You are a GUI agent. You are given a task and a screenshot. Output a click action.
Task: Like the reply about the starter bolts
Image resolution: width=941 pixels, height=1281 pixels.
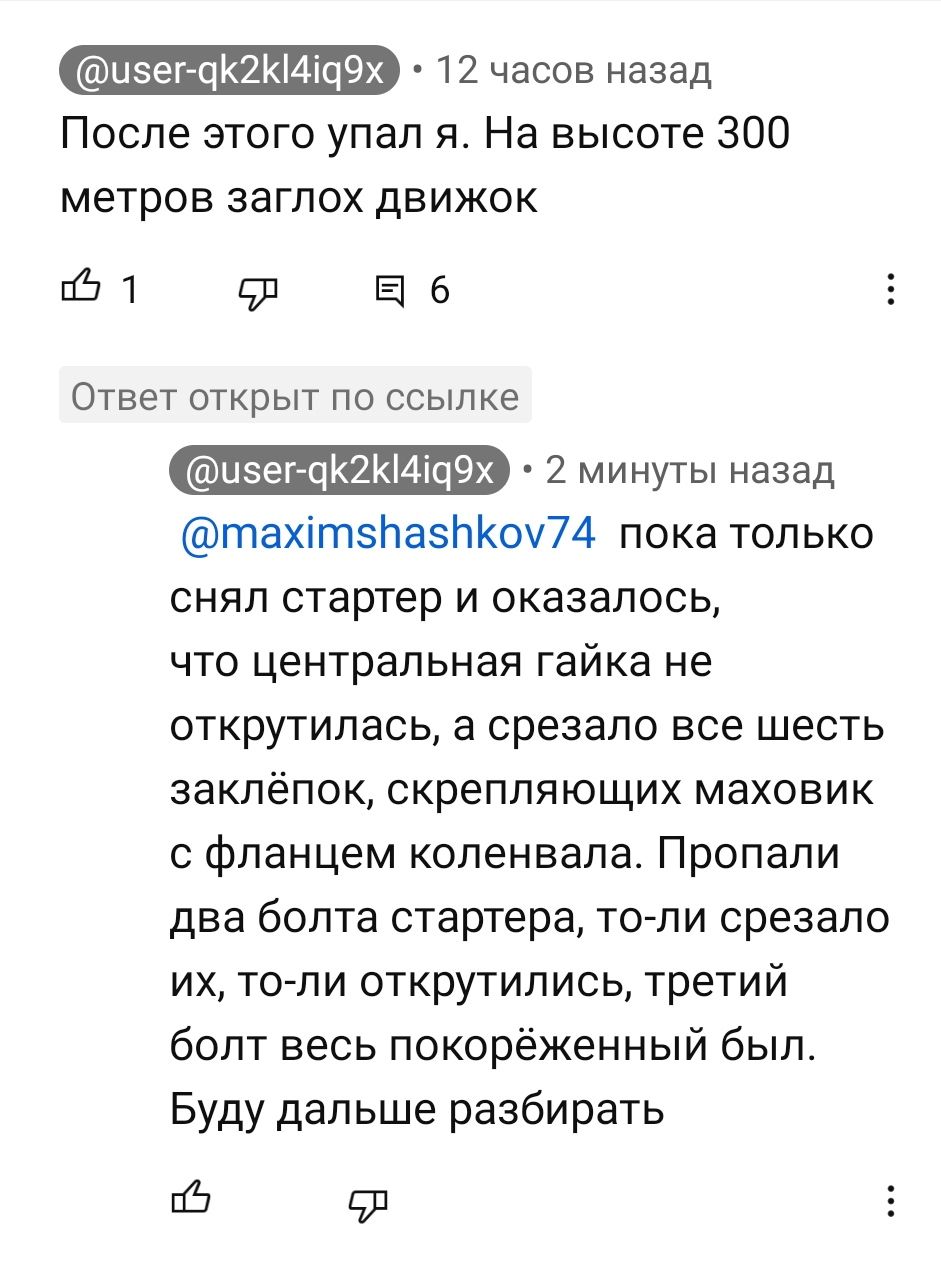(190, 1199)
